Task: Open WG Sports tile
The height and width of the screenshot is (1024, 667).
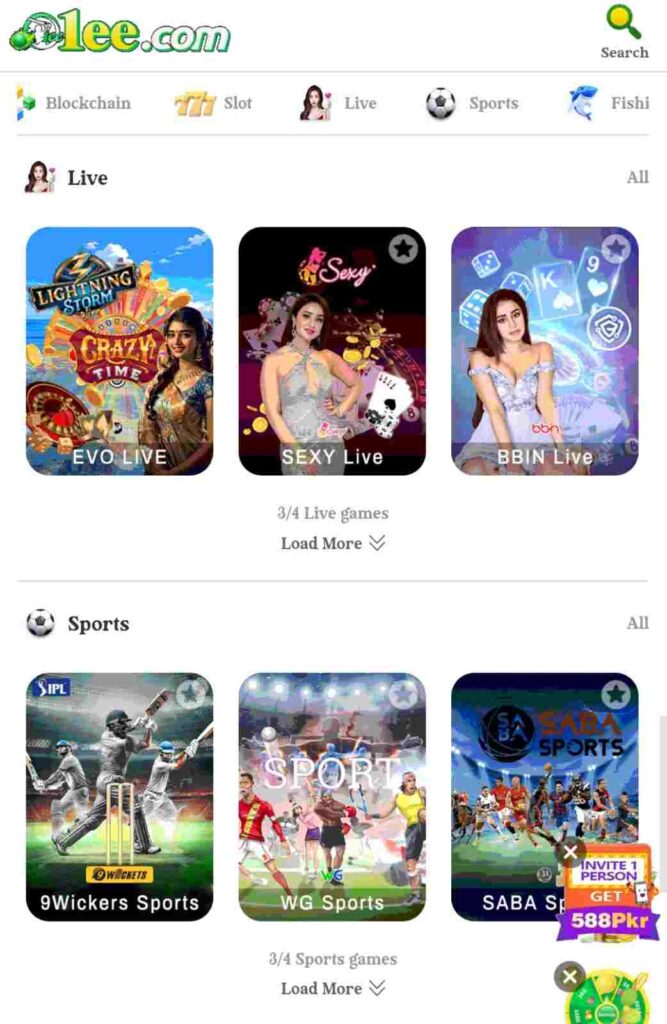Action: (x=331, y=795)
